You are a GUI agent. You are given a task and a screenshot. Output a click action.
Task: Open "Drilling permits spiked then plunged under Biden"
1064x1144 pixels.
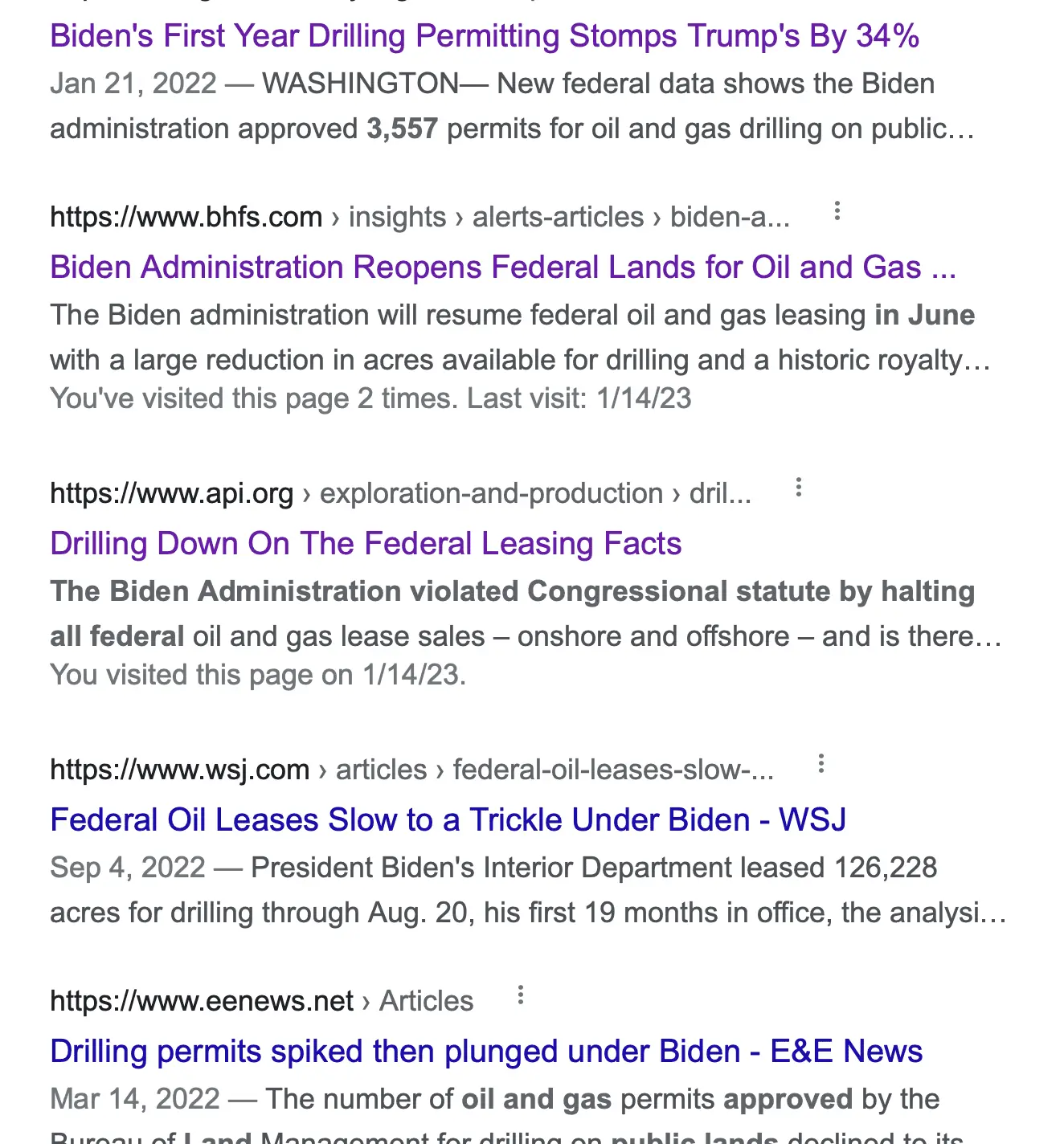(x=485, y=1052)
